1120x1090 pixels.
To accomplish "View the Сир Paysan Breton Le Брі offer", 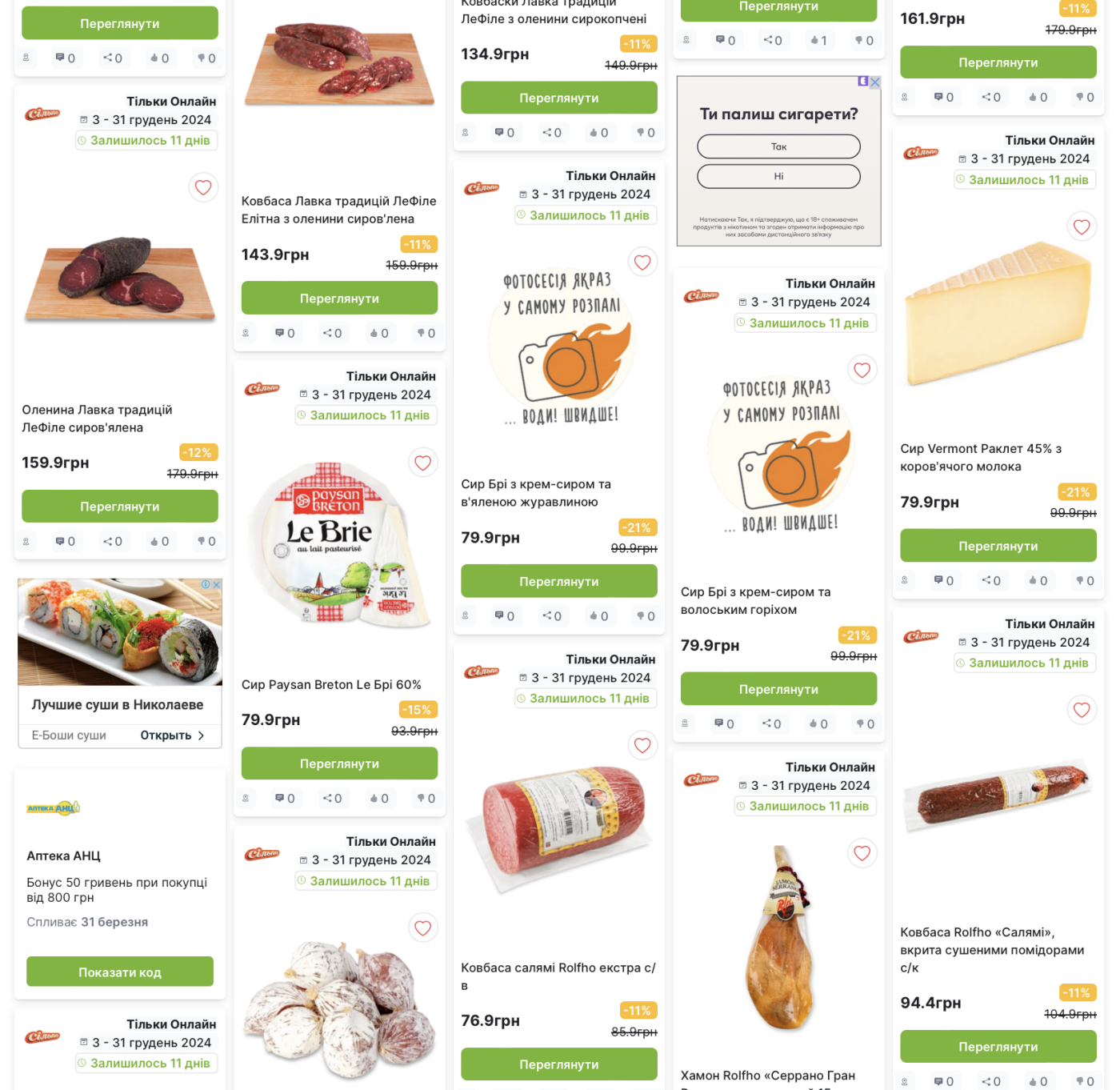I will (339, 763).
